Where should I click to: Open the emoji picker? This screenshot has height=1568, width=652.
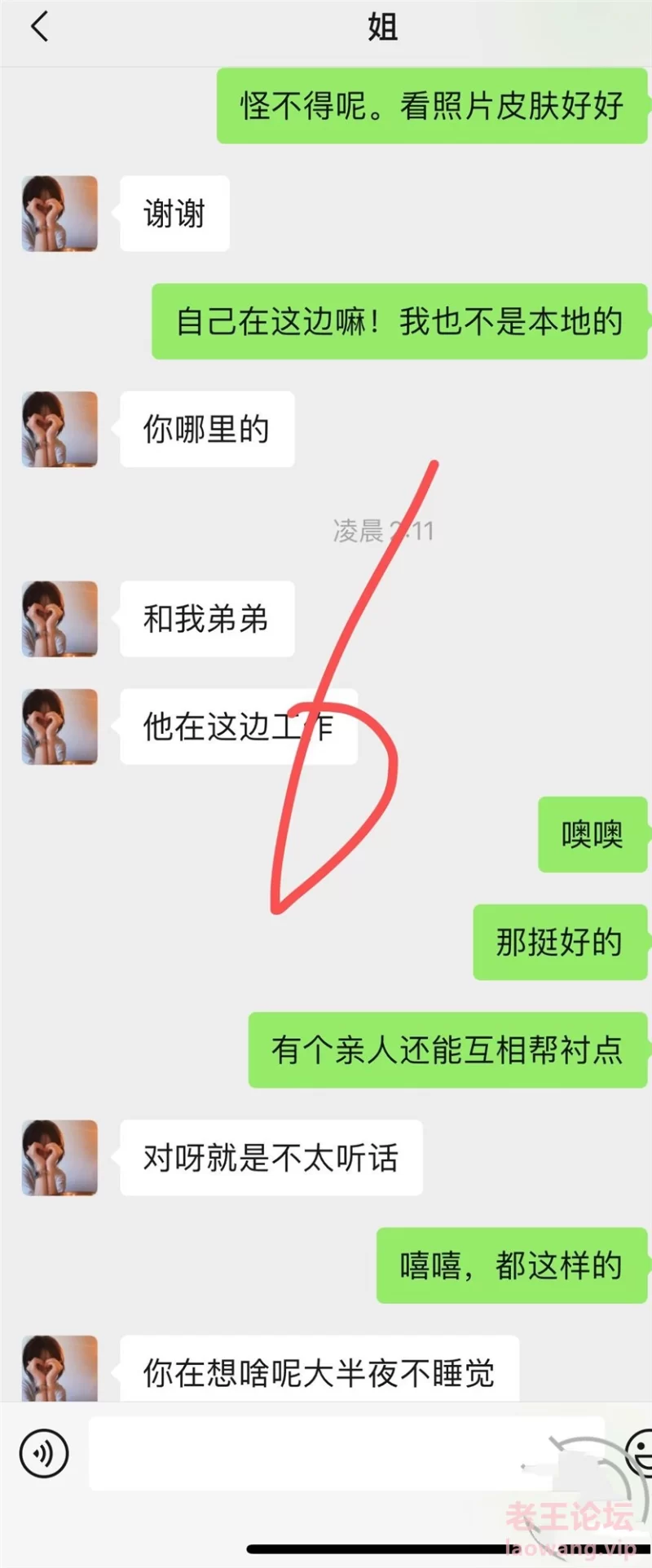pos(641,1452)
